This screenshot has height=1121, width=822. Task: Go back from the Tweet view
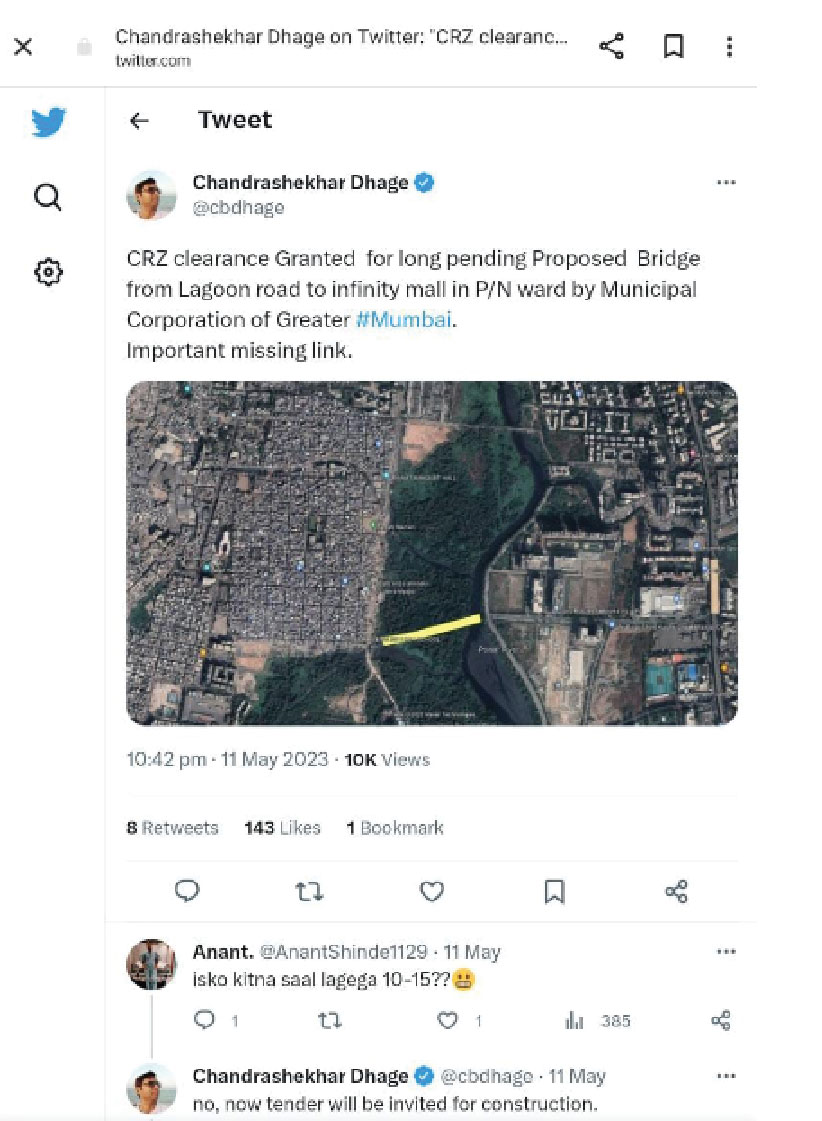[x=139, y=121]
